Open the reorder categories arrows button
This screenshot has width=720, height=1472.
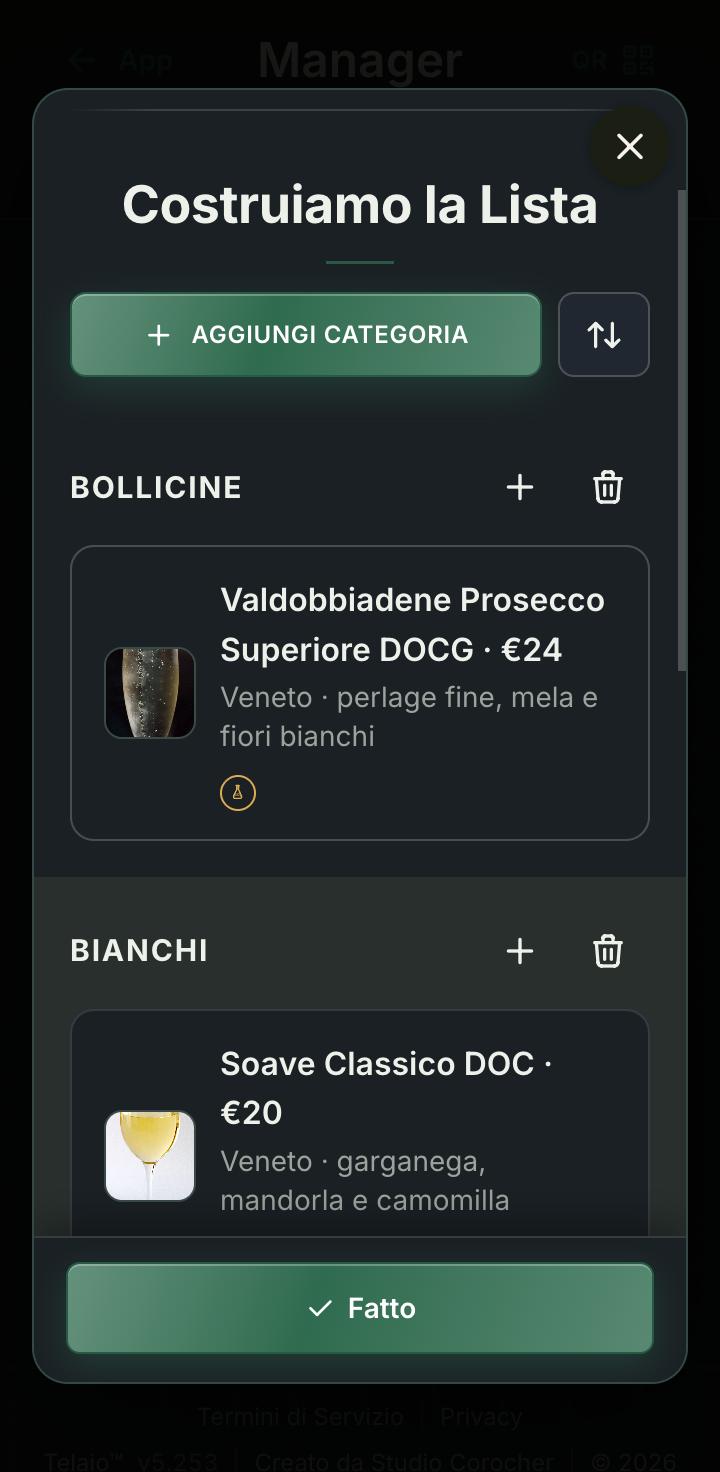(604, 335)
